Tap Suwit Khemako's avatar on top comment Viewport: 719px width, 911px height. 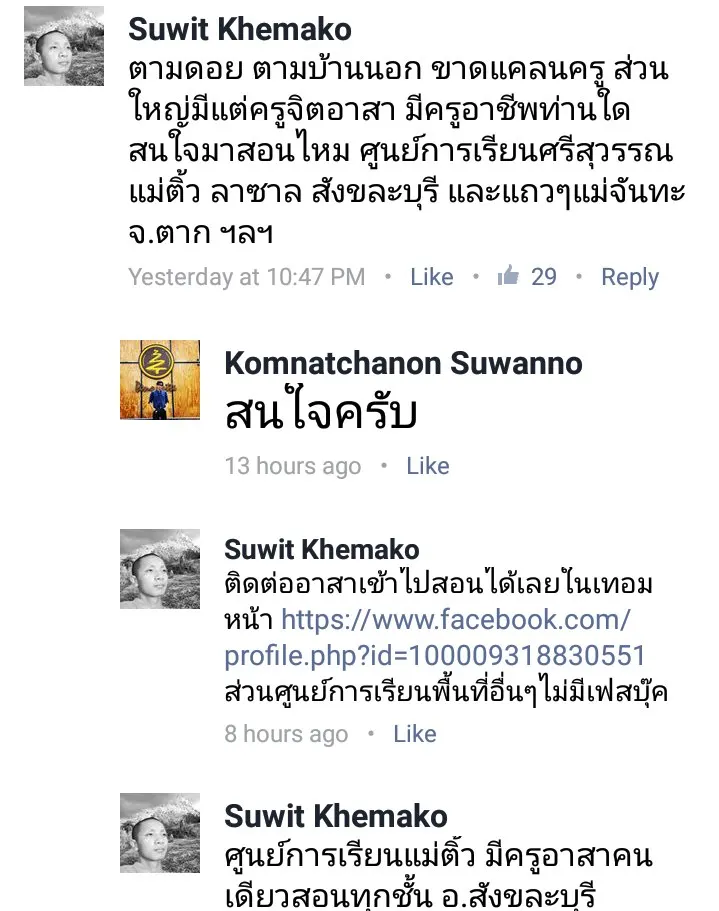64,45
